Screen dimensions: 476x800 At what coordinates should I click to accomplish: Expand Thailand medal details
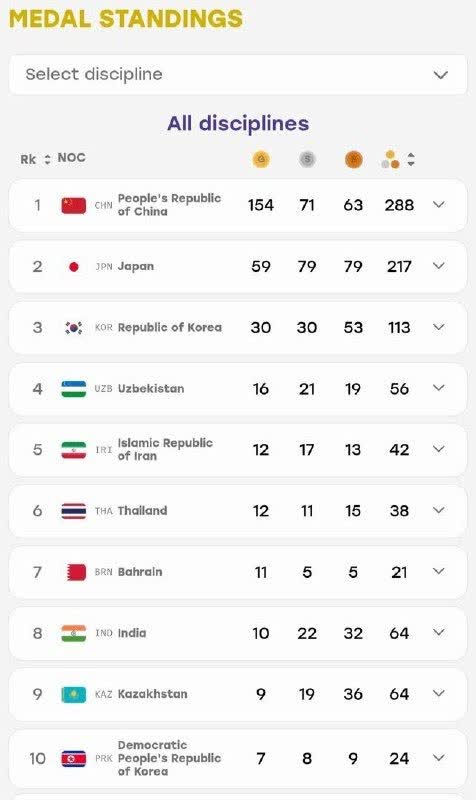pos(439,510)
